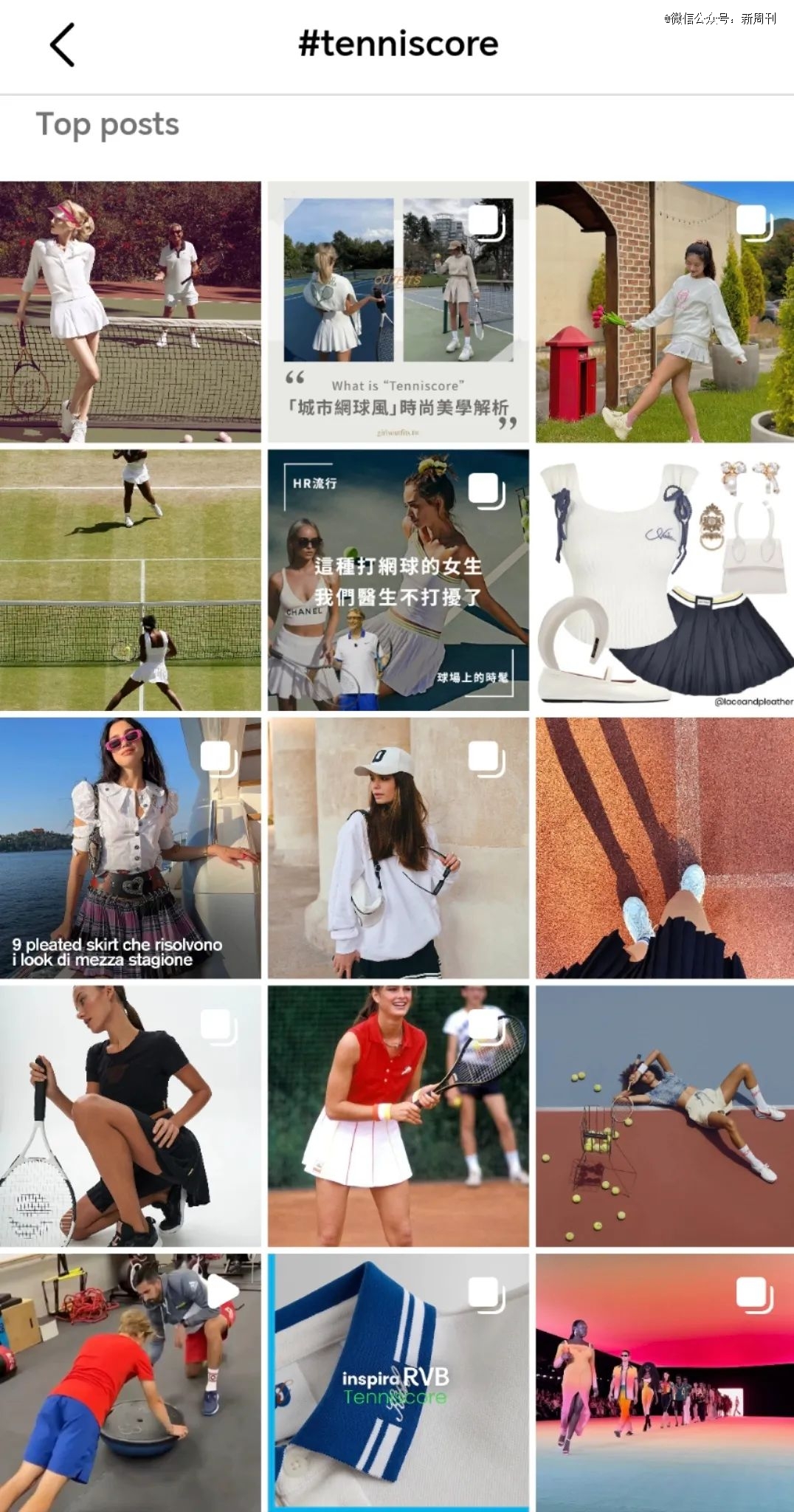Open the red polo tennis player post
The height and width of the screenshot is (1512, 794).
click(398, 1116)
